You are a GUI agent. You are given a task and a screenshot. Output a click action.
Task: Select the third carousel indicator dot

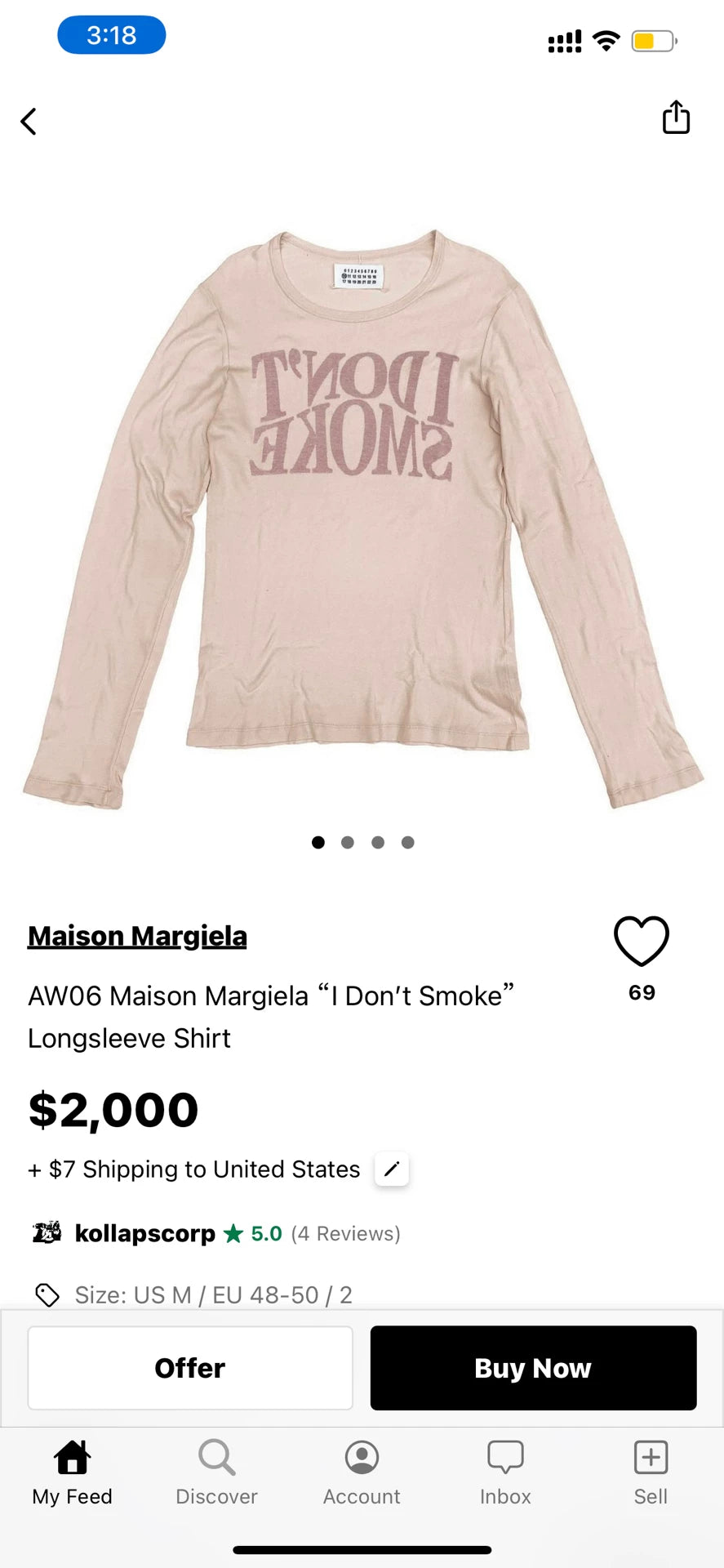point(378,842)
